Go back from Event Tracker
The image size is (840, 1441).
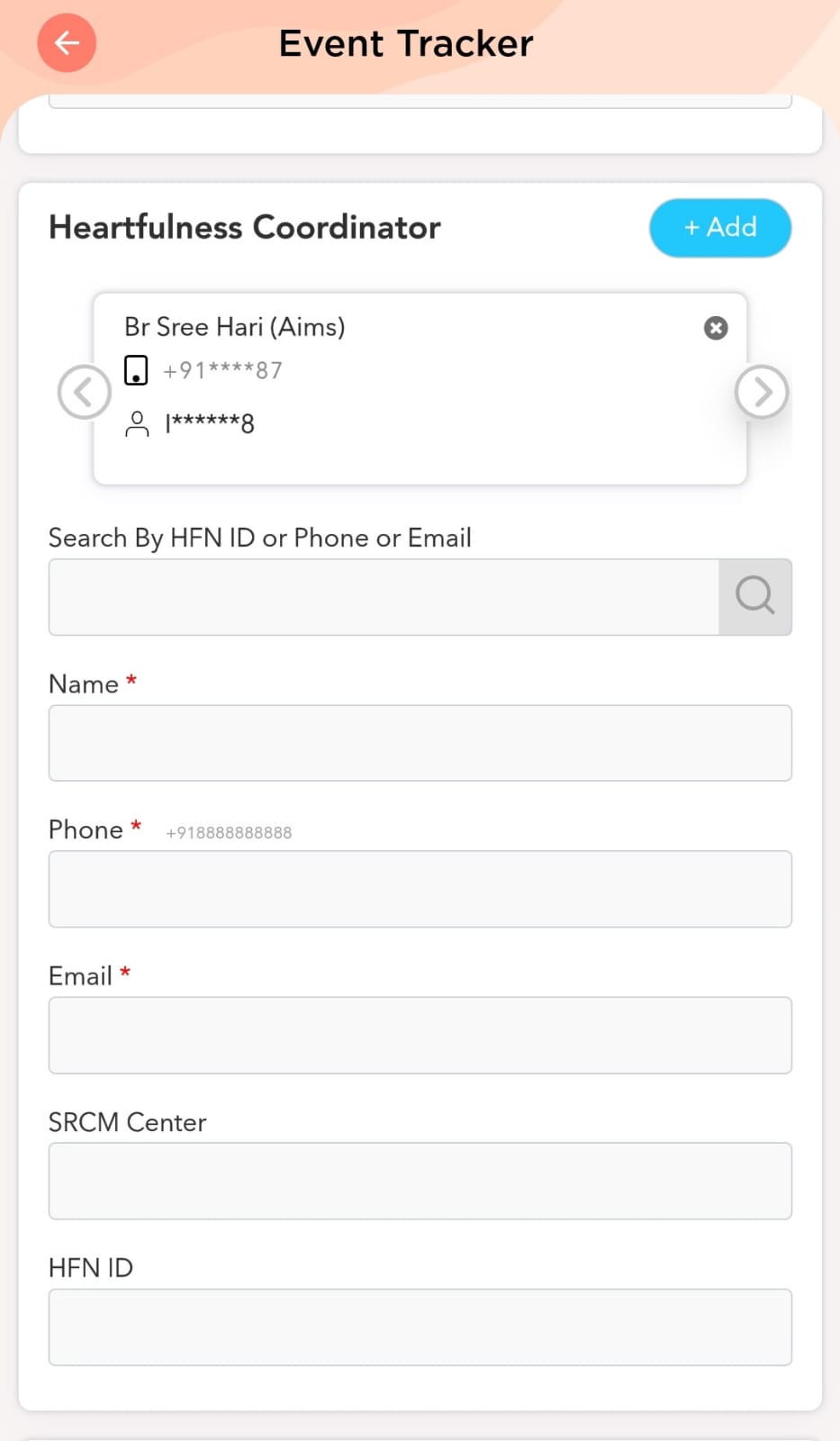[x=67, y=43]
